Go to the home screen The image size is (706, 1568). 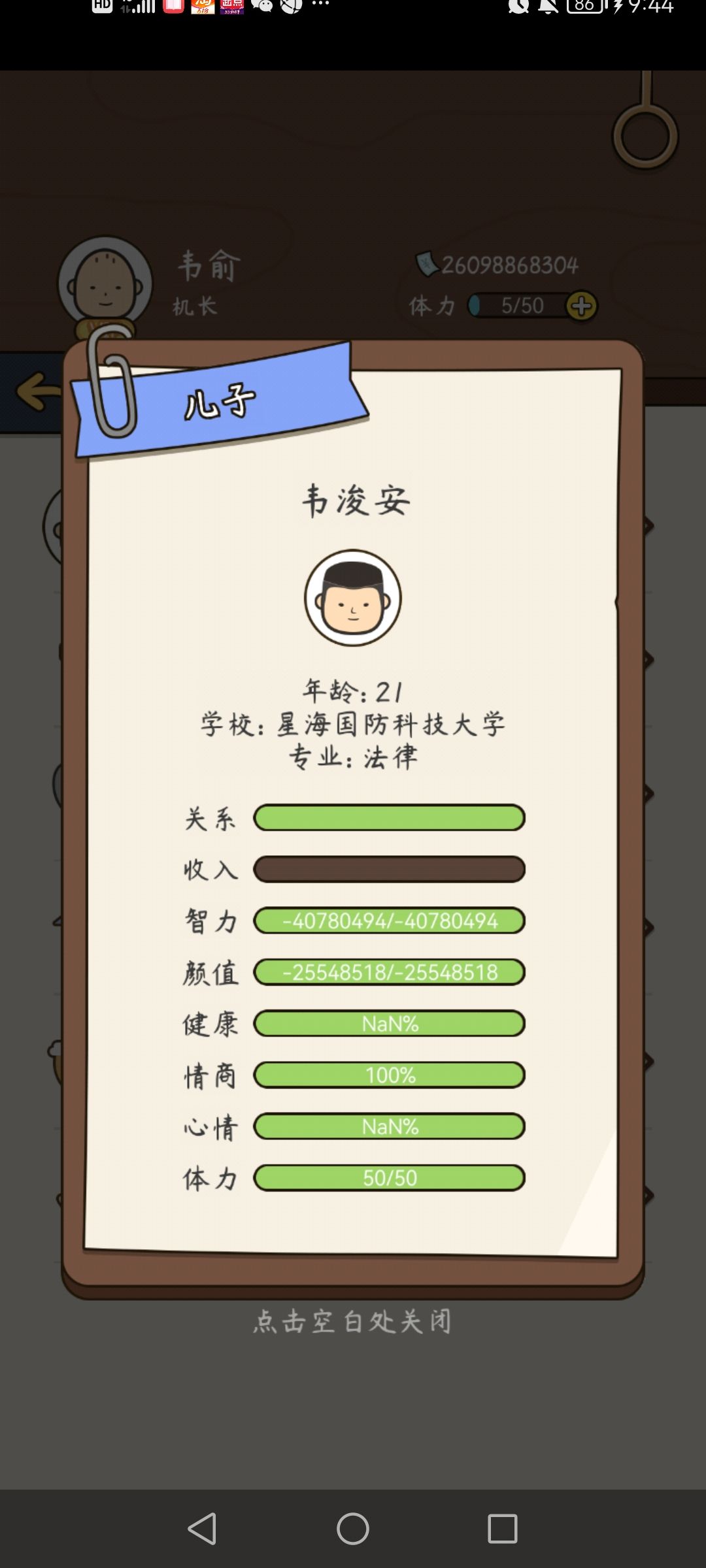(353, 1529)
